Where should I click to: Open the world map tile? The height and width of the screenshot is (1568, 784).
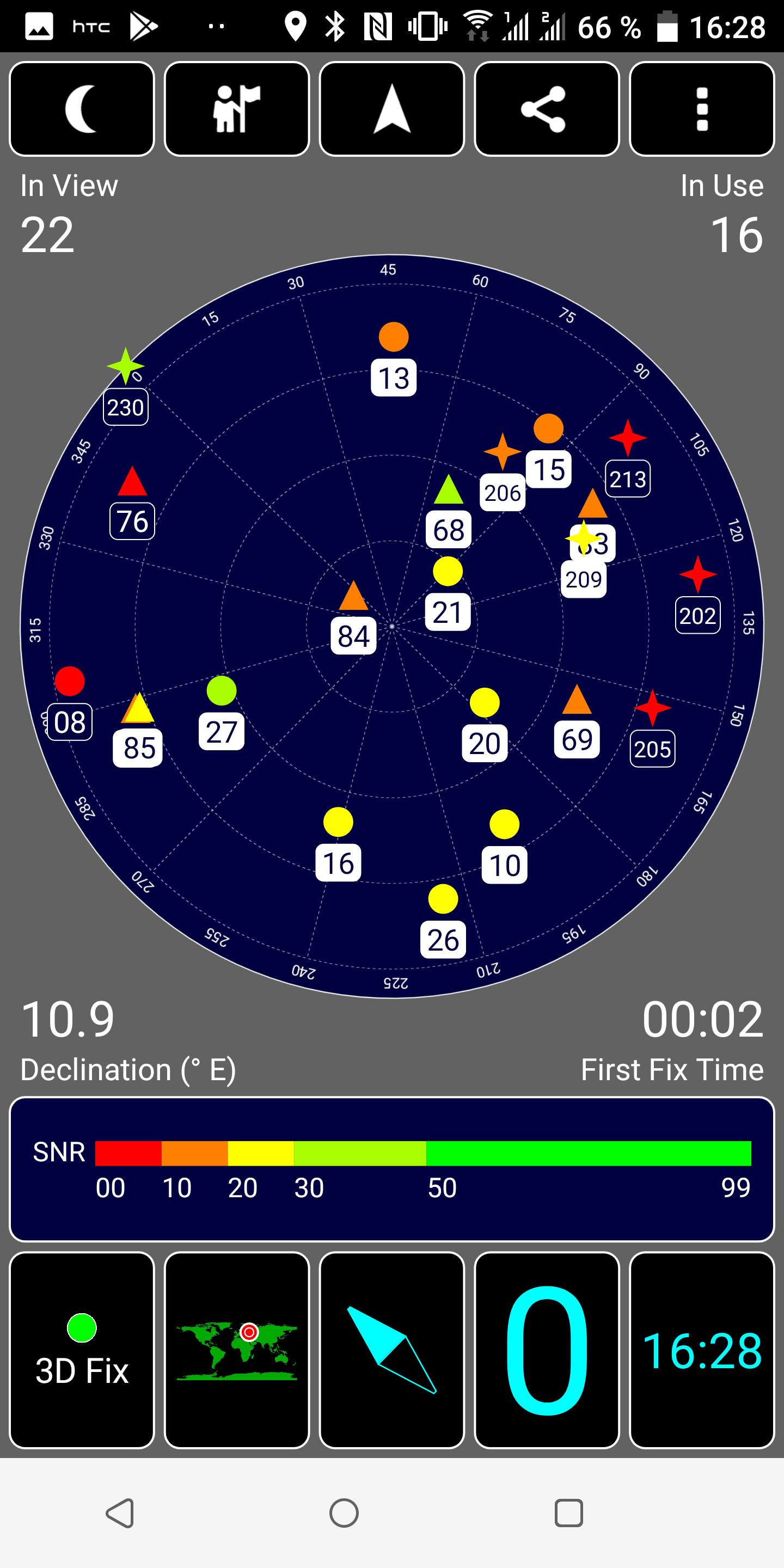[x=237, y=1350]
